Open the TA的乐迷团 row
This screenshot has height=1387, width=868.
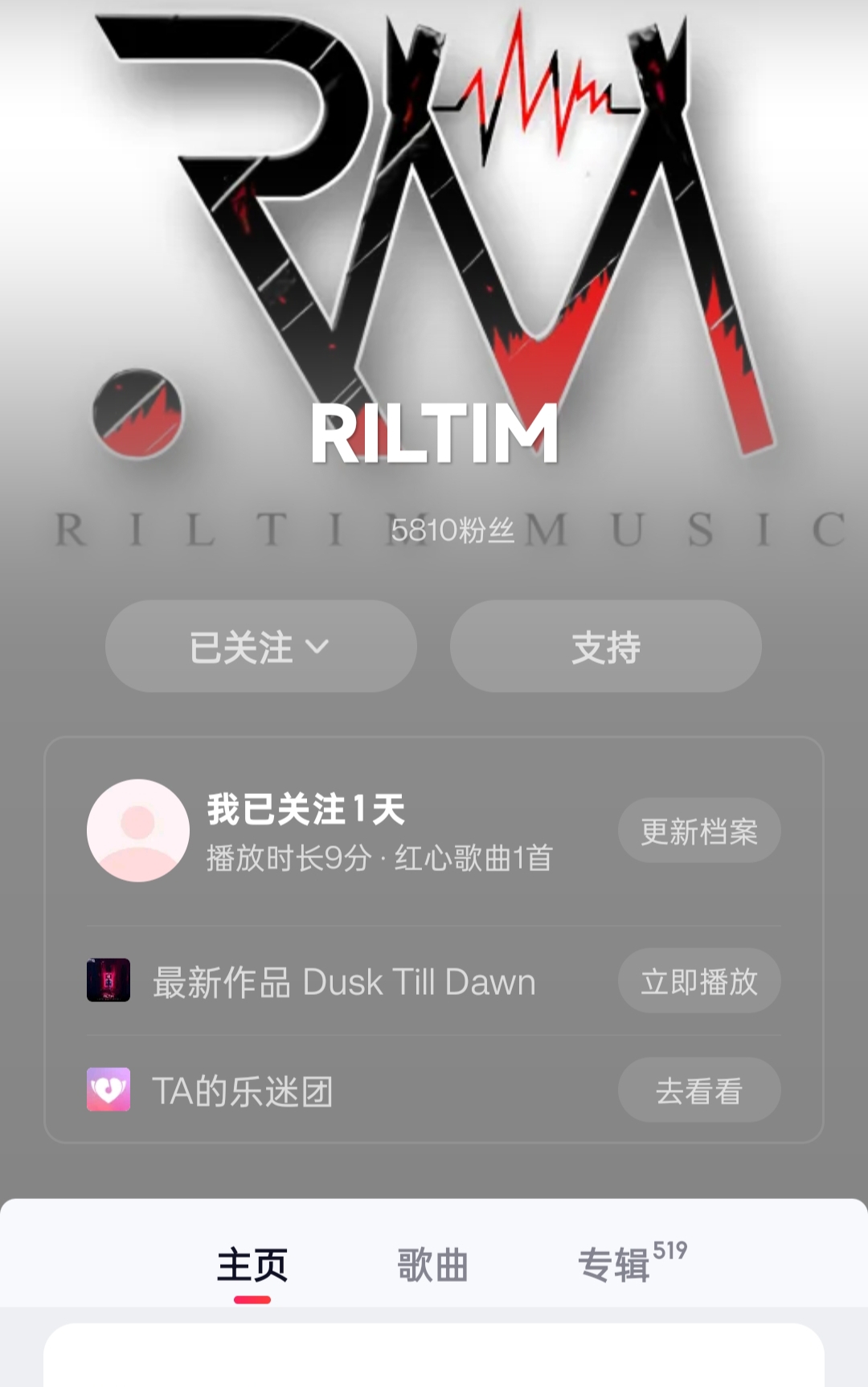click(x=243, y=1091)
